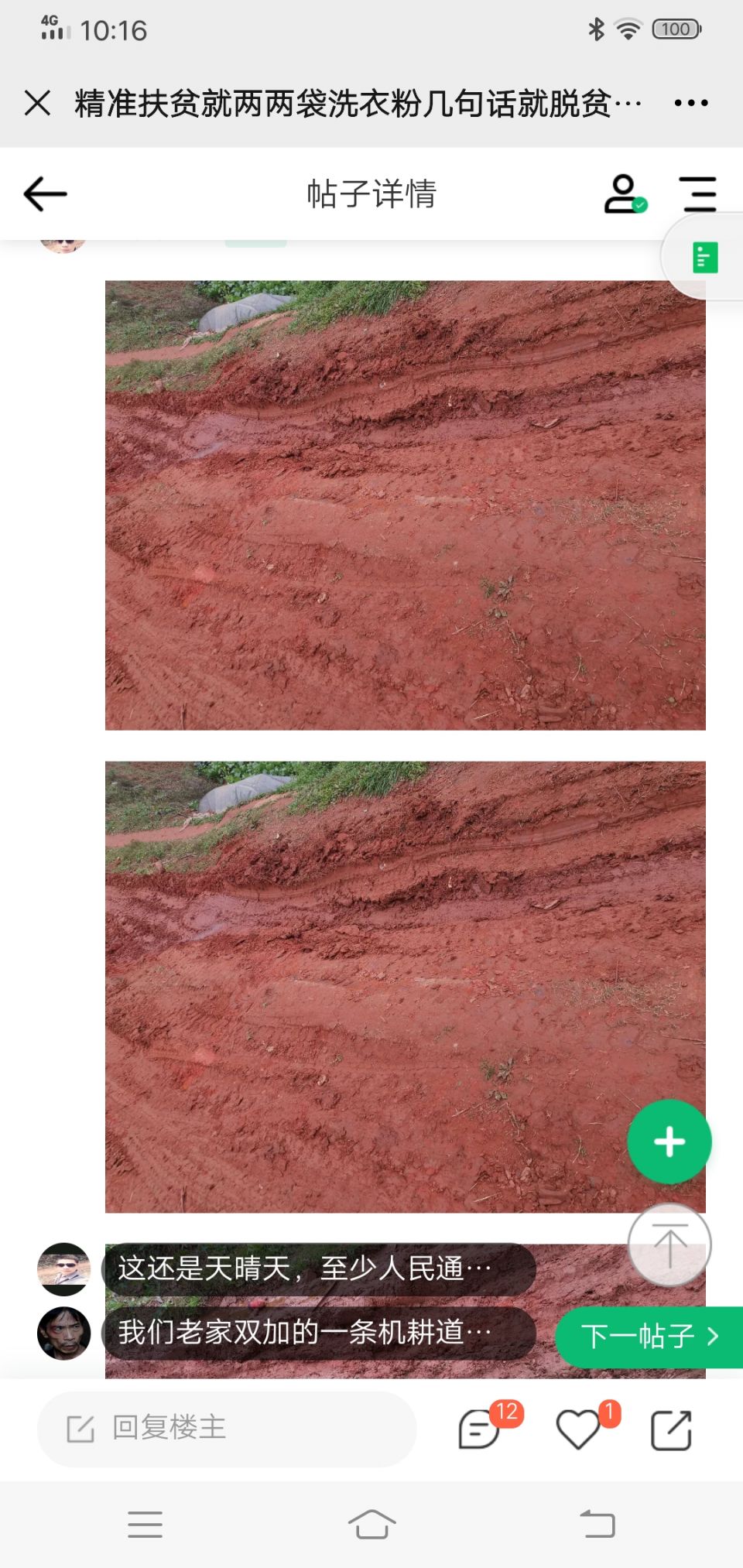Viewport: 743px width, 1568px height.
Task: Close the web page with X
Action: click(37, 102)
